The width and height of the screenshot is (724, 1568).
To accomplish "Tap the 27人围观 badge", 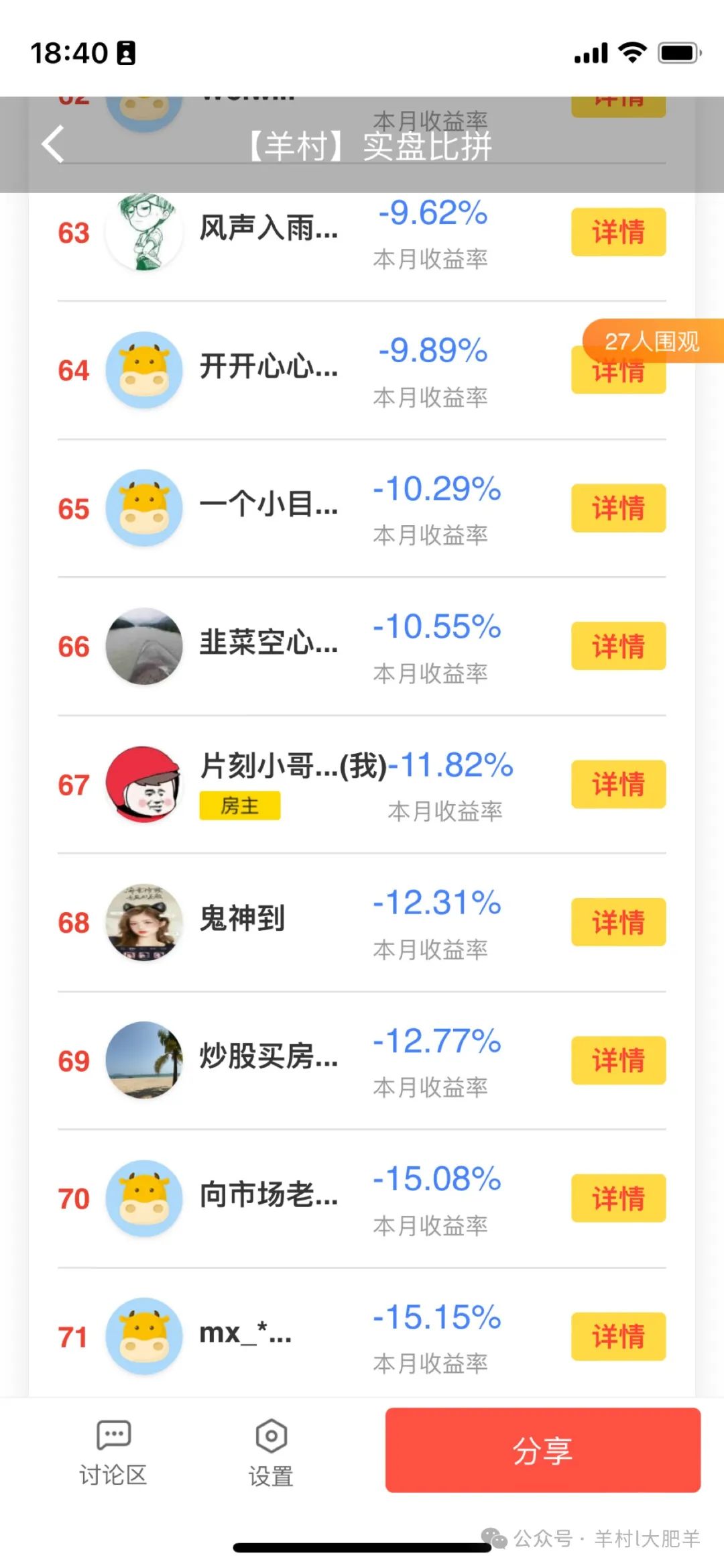I will coord(652,341).
